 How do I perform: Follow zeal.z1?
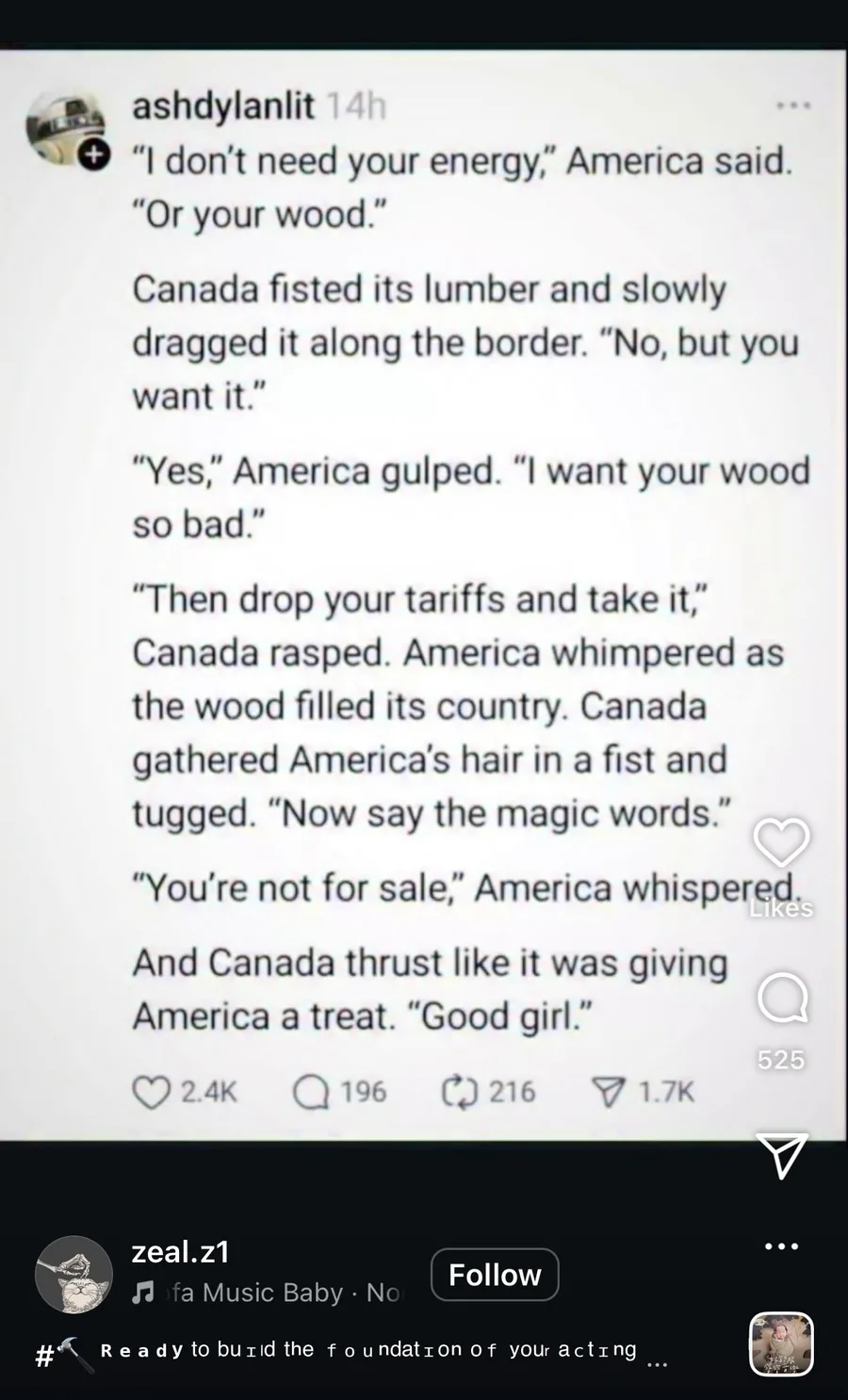click(x=495, y=1275)
